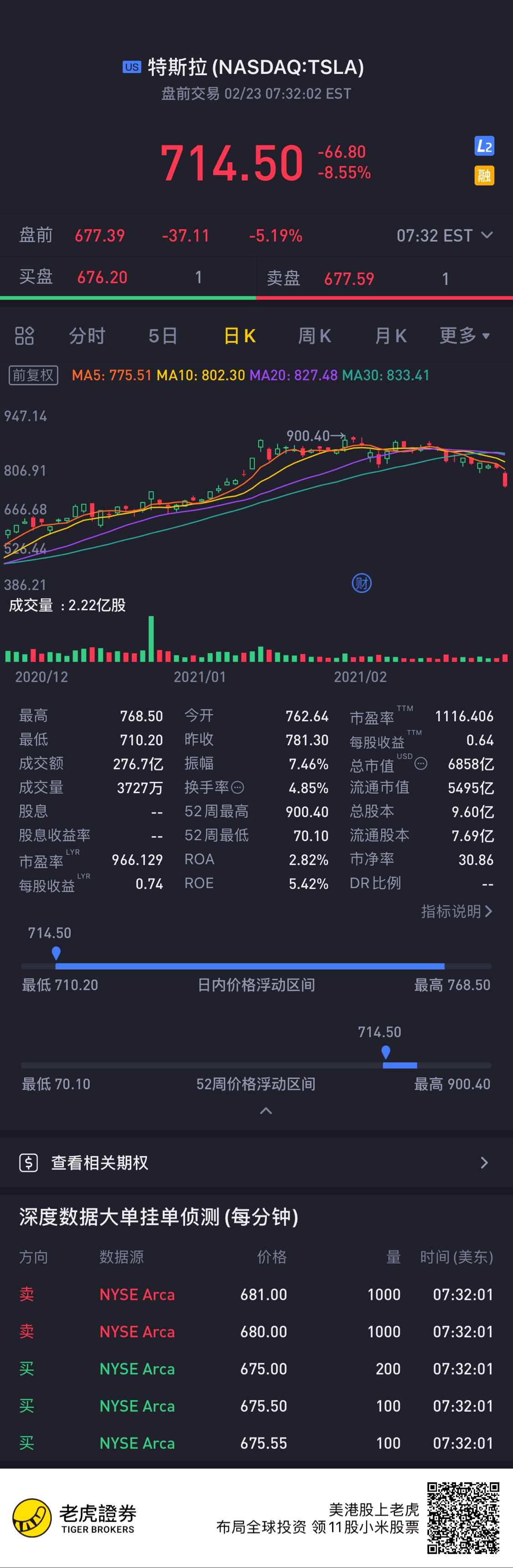
Task: Select the 日K chart tab
Action: 239,335
